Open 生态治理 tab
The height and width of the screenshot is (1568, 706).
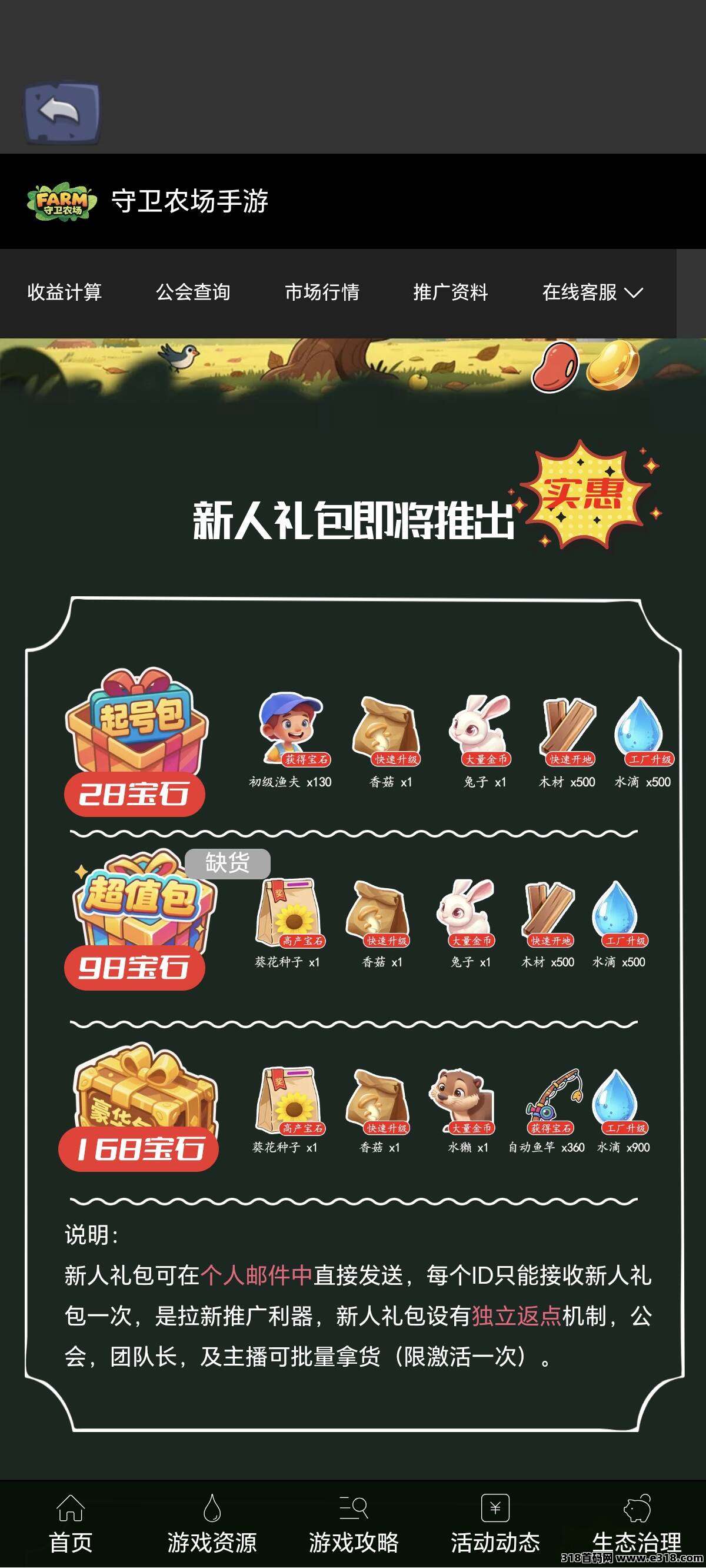coord(636,1525)
